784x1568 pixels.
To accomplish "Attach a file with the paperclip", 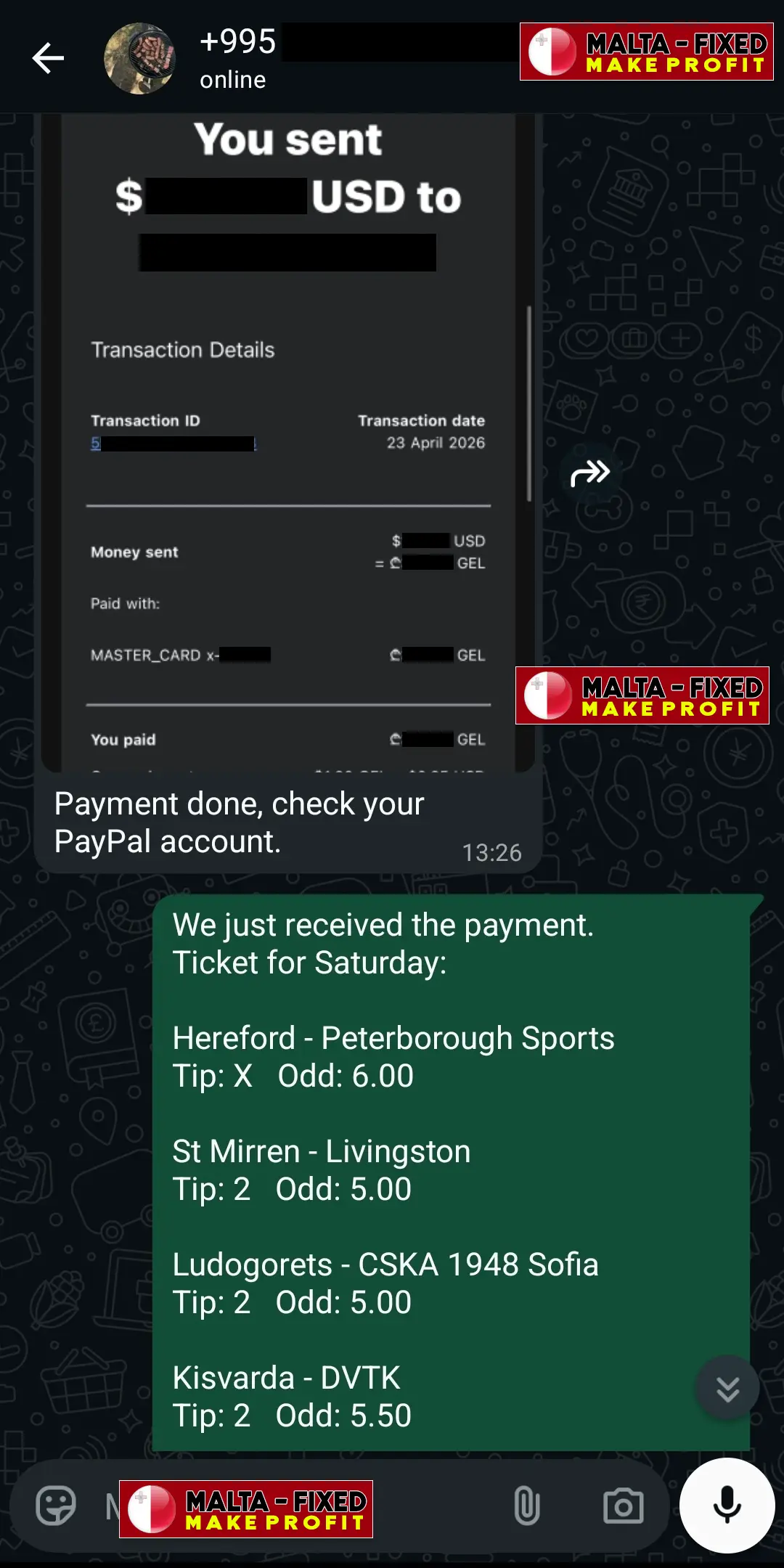I will point(527,1506).
